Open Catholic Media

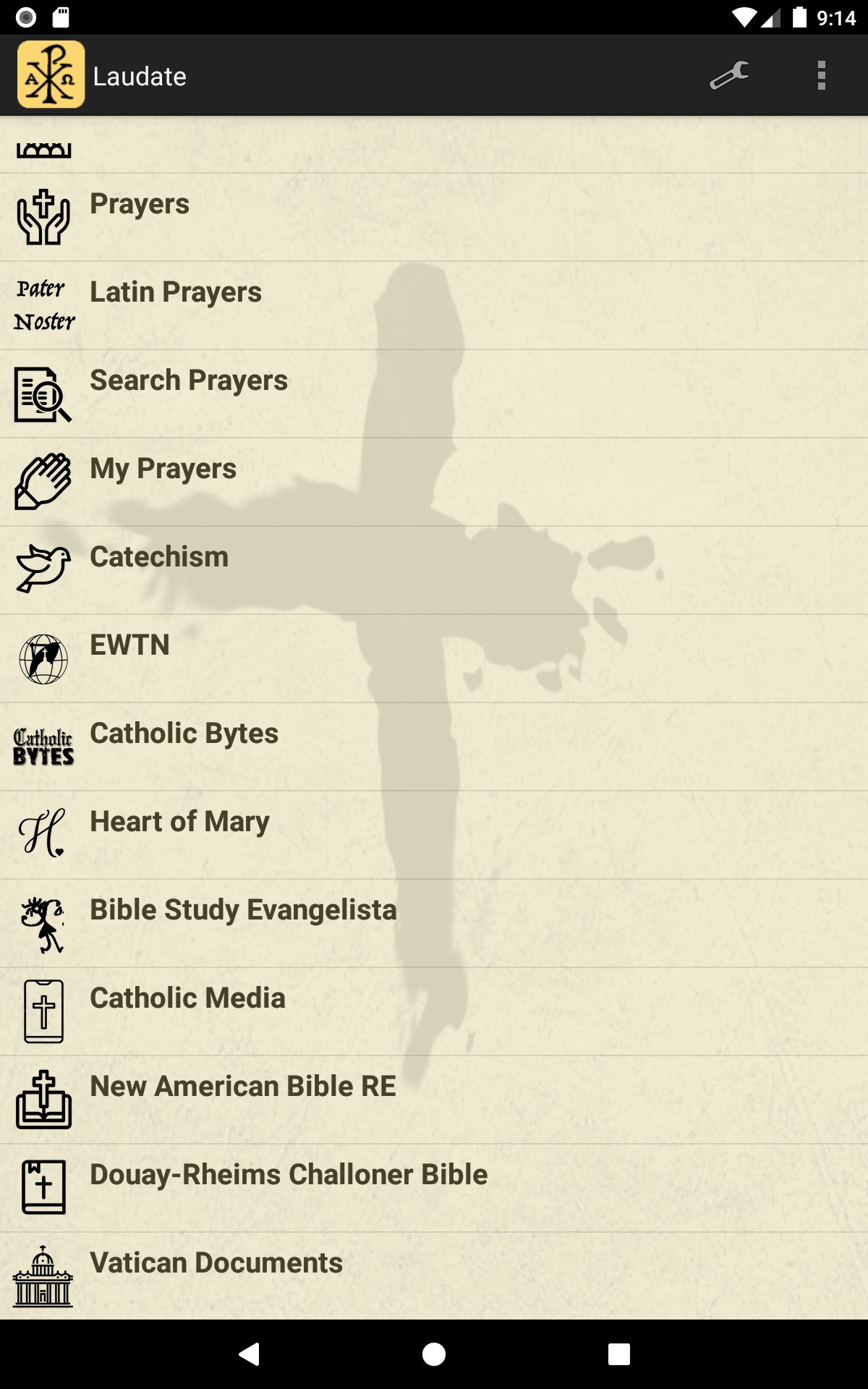pos(434,1011)
